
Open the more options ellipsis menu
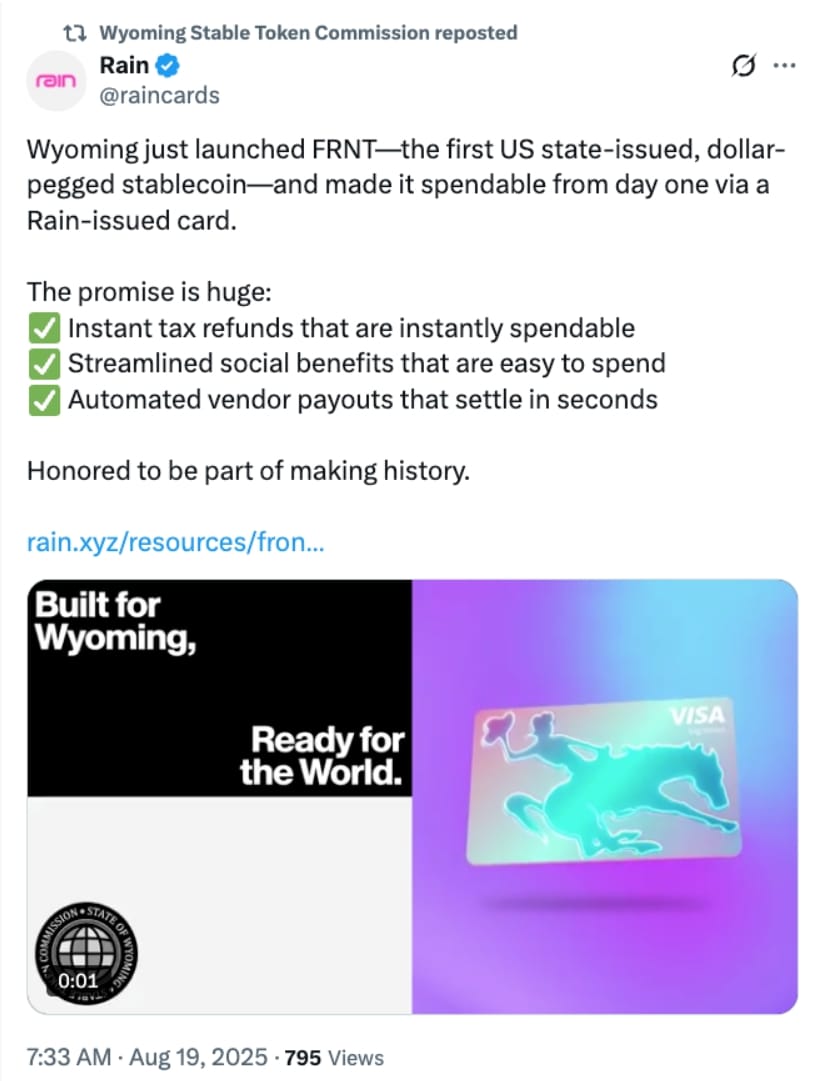786,65
